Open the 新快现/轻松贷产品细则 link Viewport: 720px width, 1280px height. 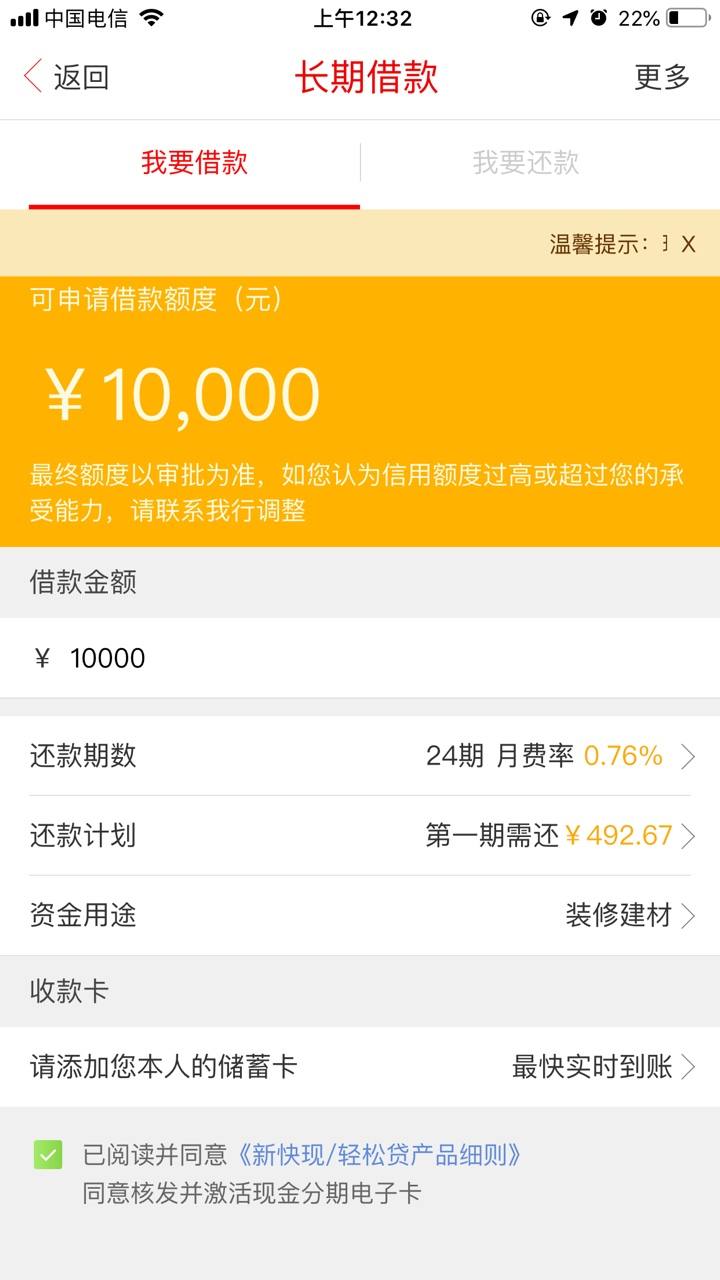(380, 1156)
